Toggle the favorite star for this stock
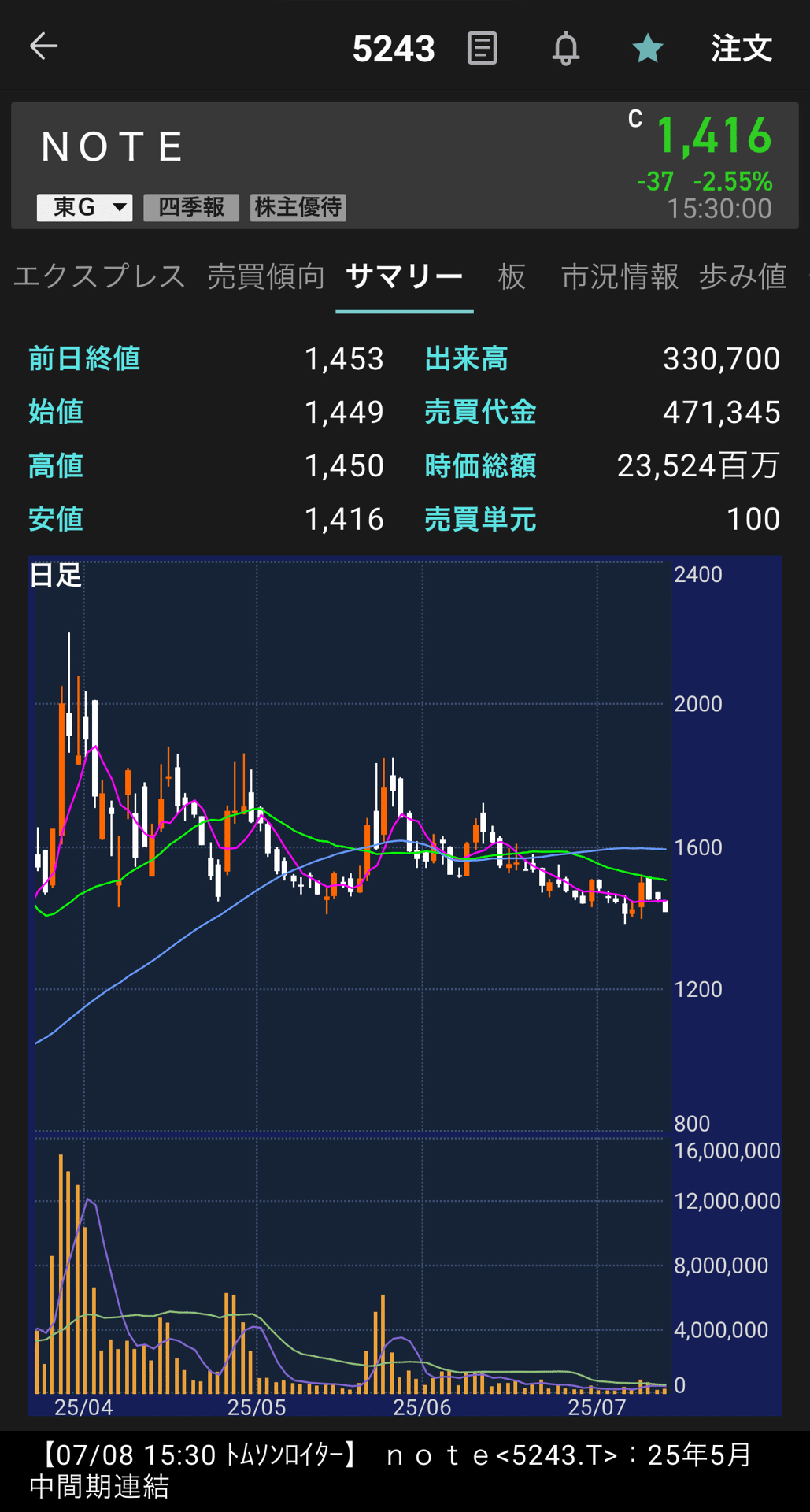The width and height of the screenshot is (810, 1512). (x=647, y=49)
